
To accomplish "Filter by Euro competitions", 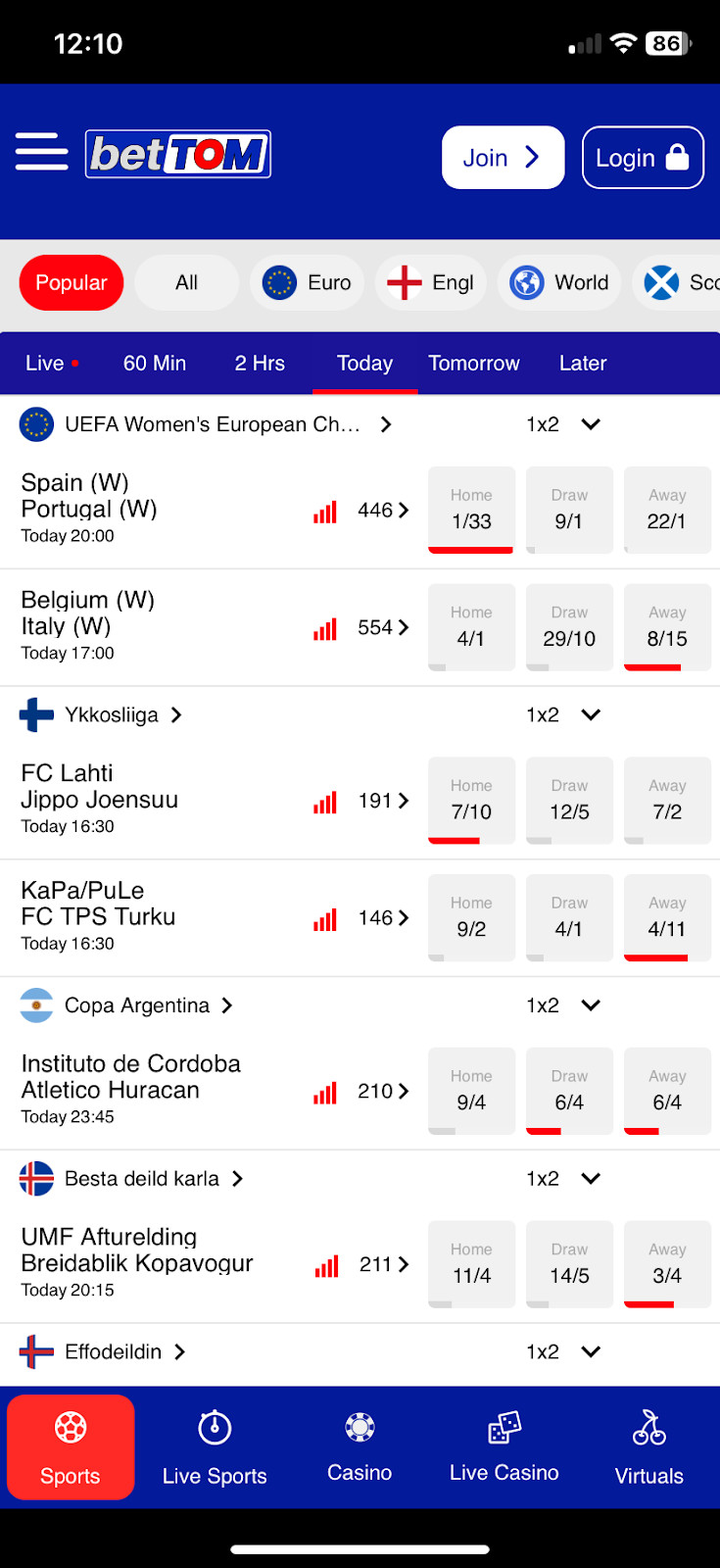I will [308, 283].
